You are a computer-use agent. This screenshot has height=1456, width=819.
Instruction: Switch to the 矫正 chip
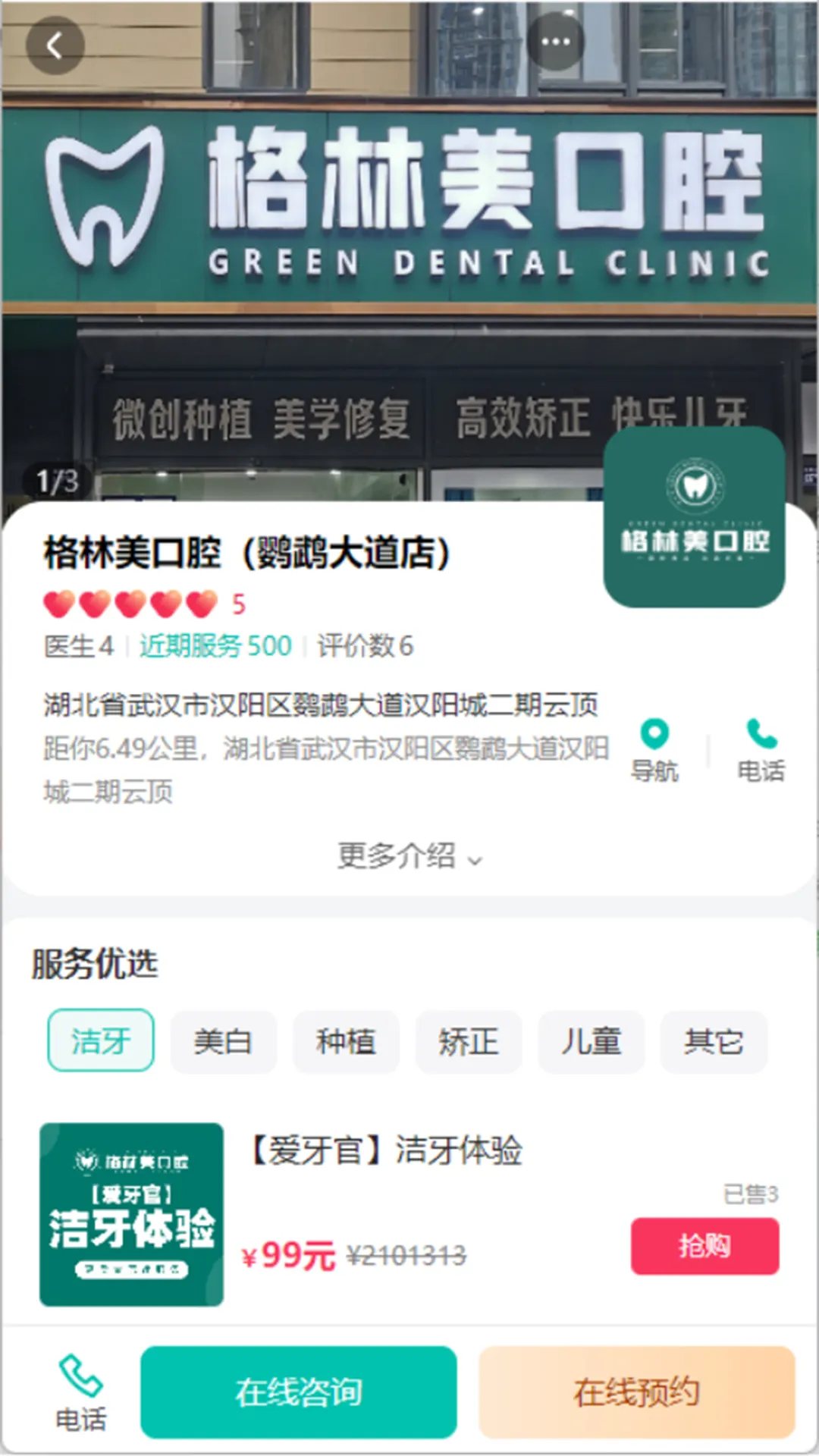point(469,1041)
